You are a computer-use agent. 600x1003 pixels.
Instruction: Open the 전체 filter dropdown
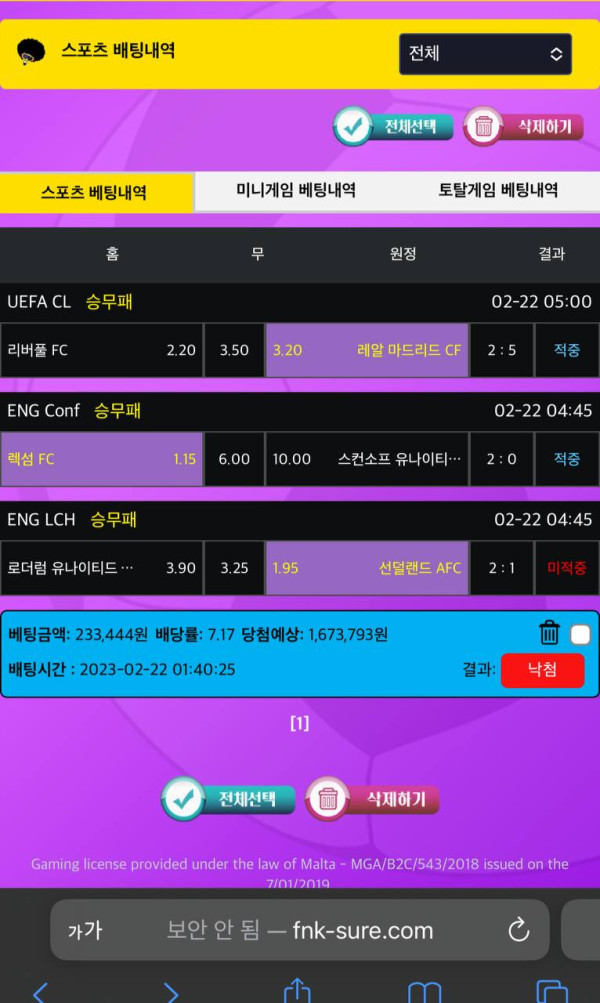click(485, 54)
